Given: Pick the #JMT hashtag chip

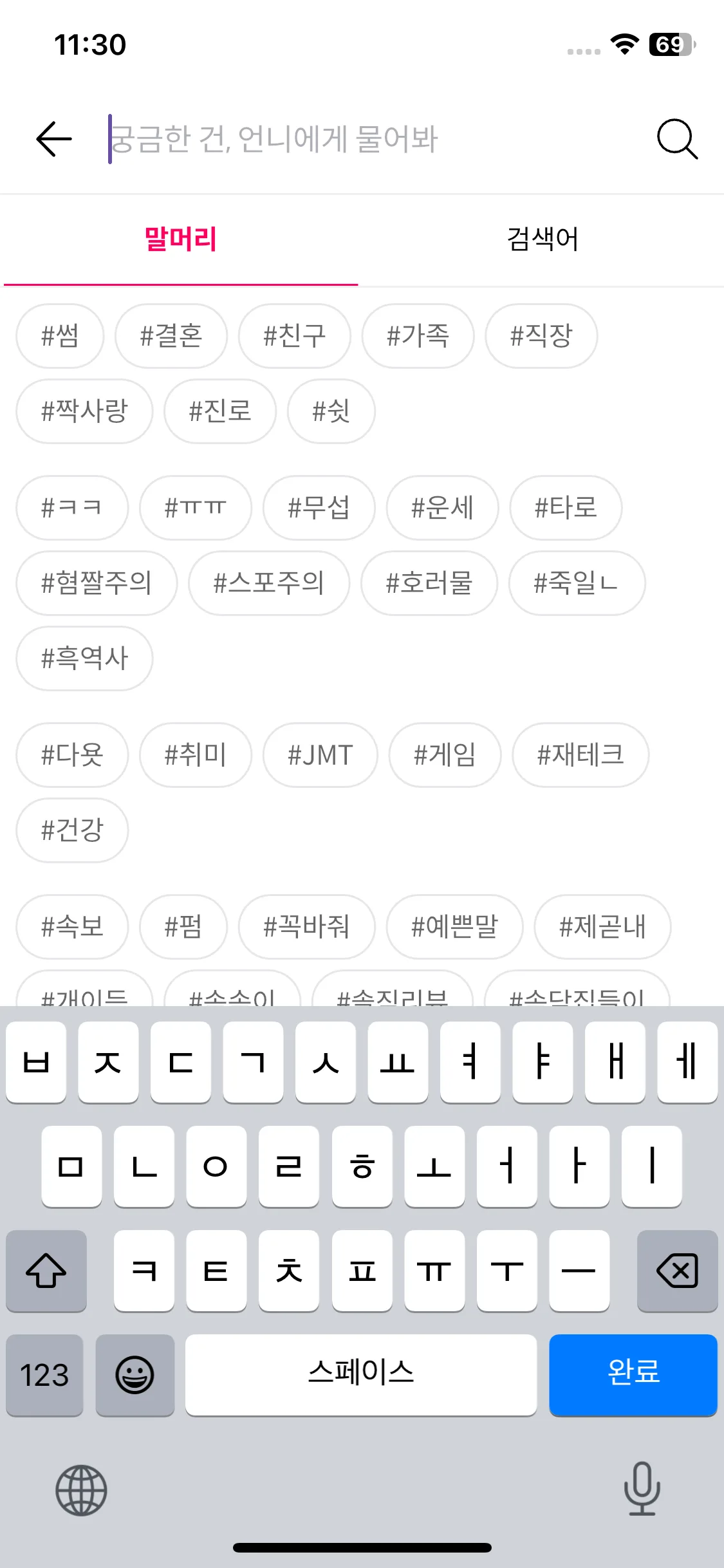Looking at the screenshot, I should [x=320, y=755].
